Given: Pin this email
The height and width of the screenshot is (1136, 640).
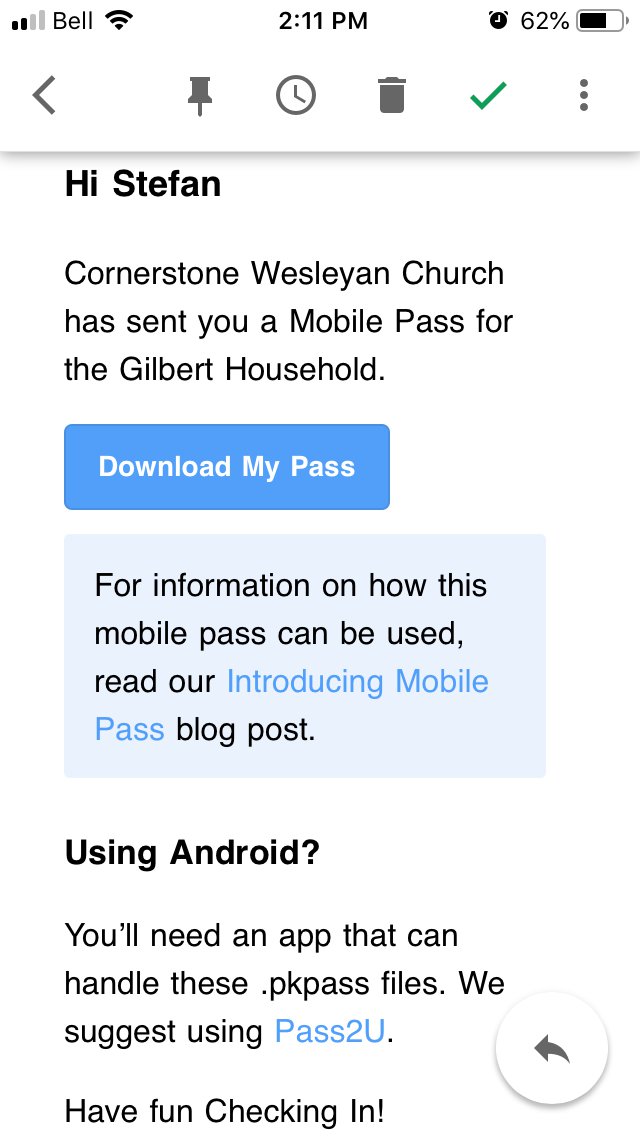Looking at the screenshot, I should click(x=199, y=96).
